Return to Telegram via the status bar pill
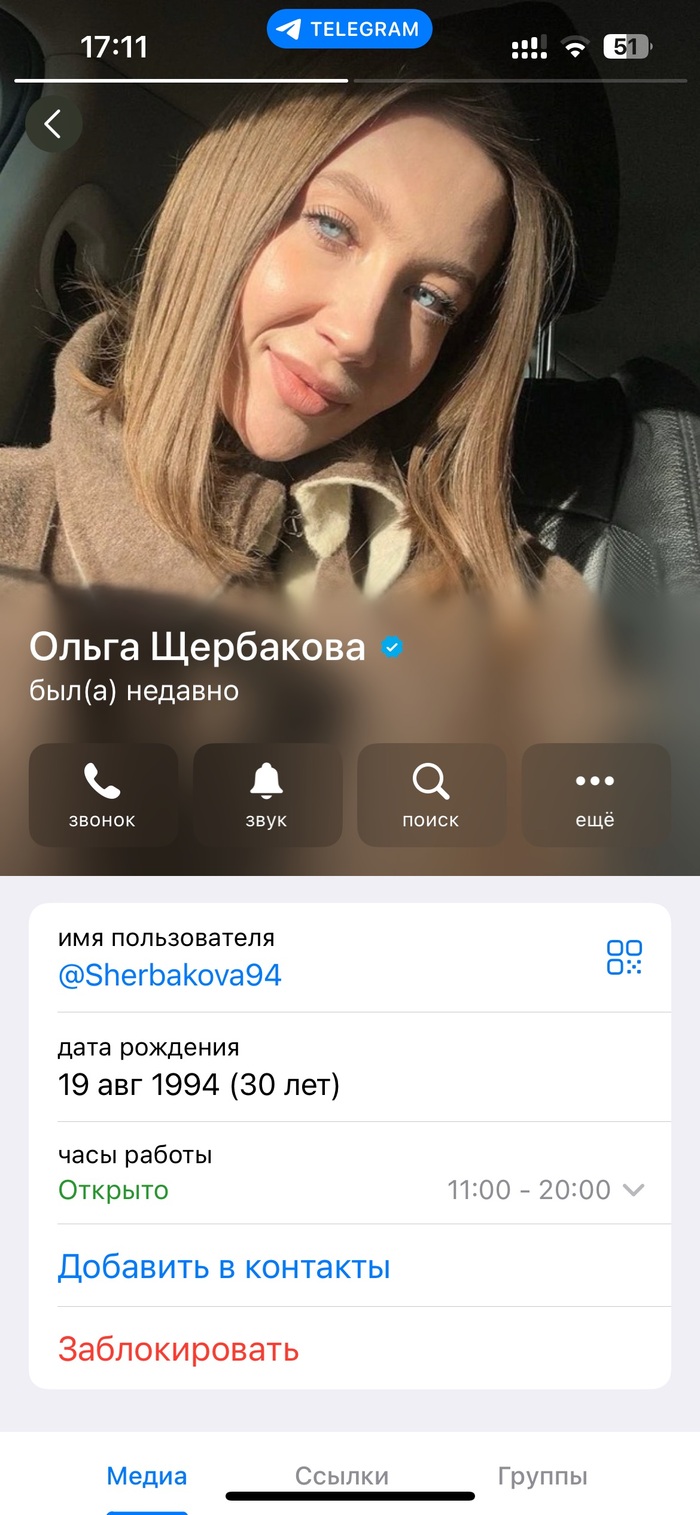Viewport: 700px width, 1515px height. click(349, 30)
